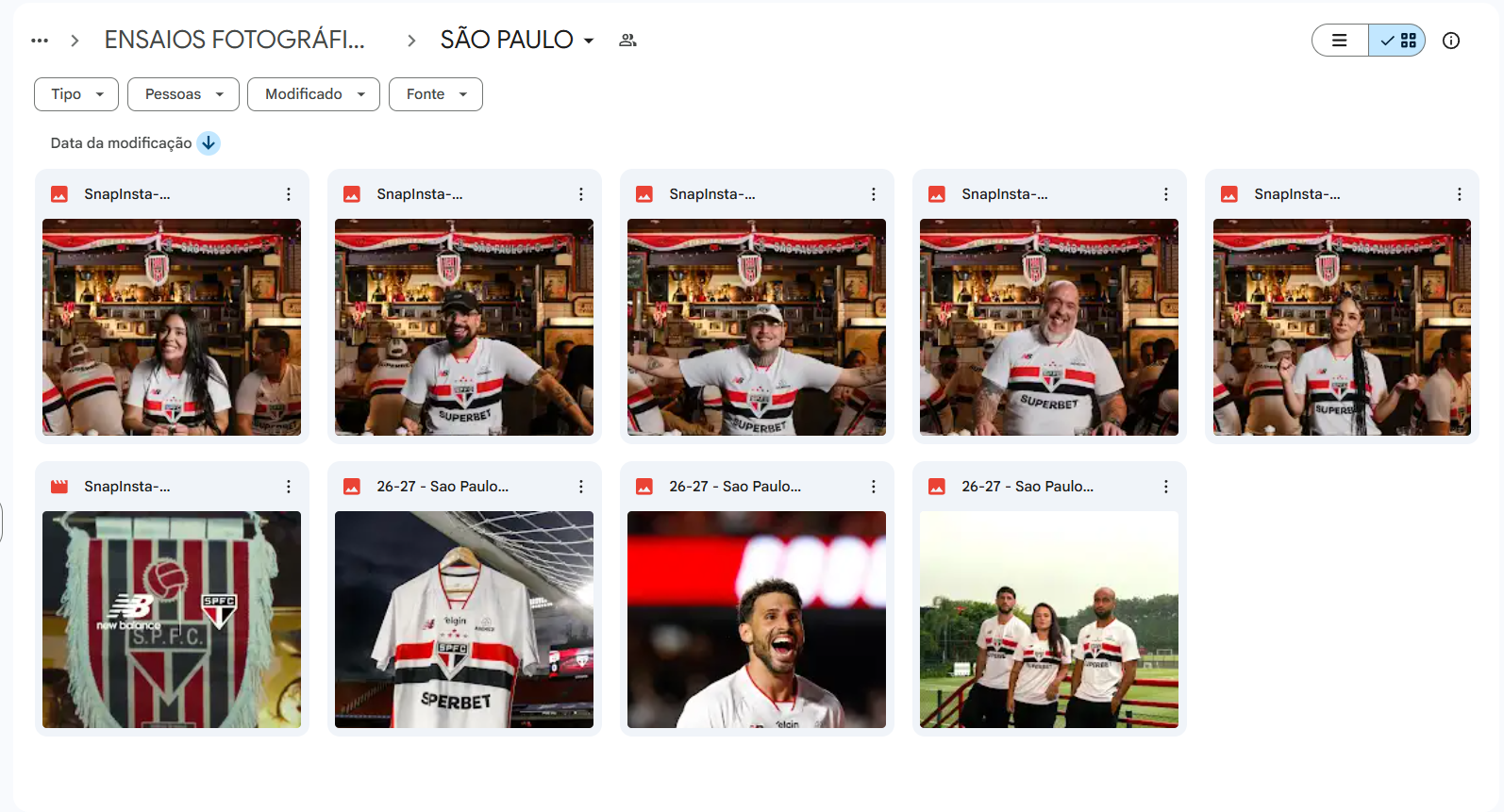Reverse the sort direction arrow

pos(209,143)
